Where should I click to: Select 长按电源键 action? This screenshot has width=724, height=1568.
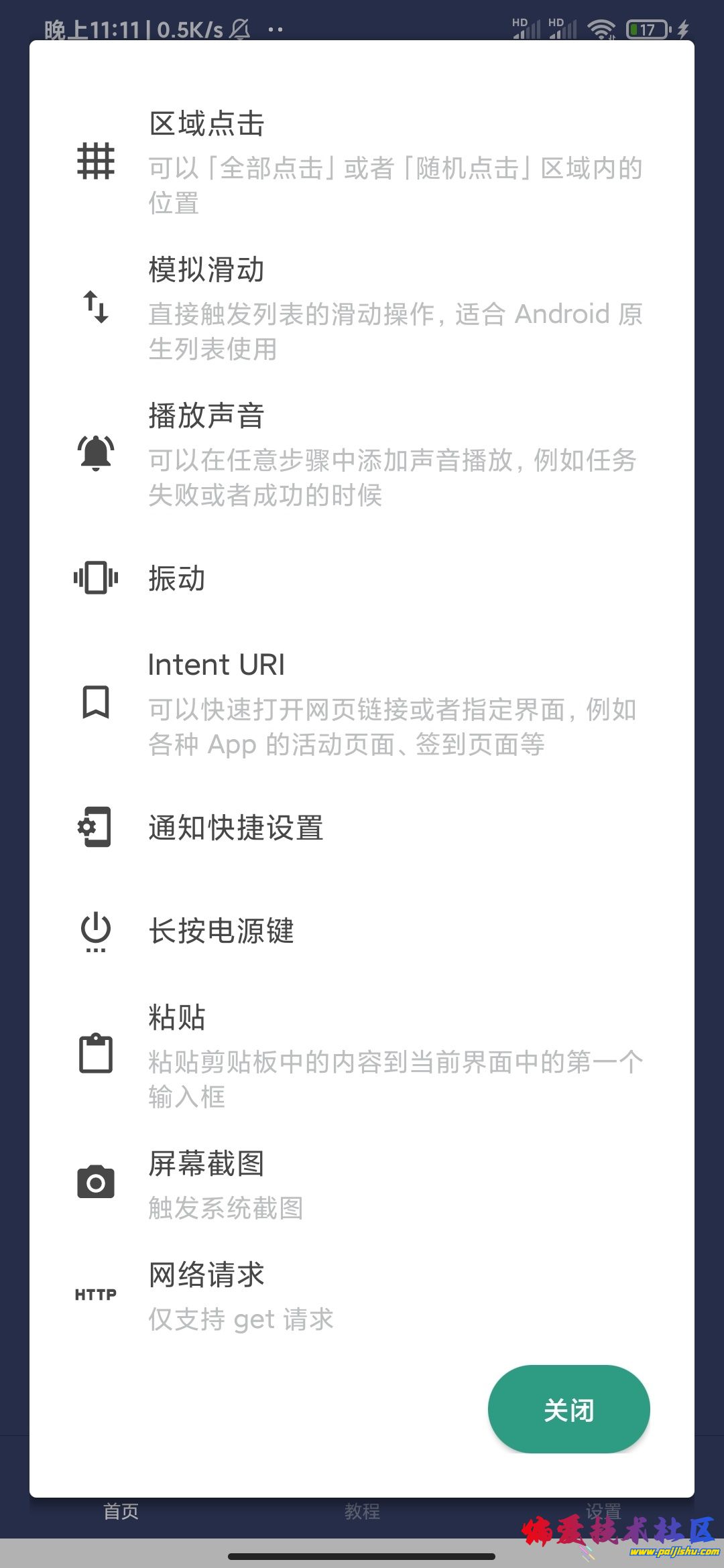point(362,931)
